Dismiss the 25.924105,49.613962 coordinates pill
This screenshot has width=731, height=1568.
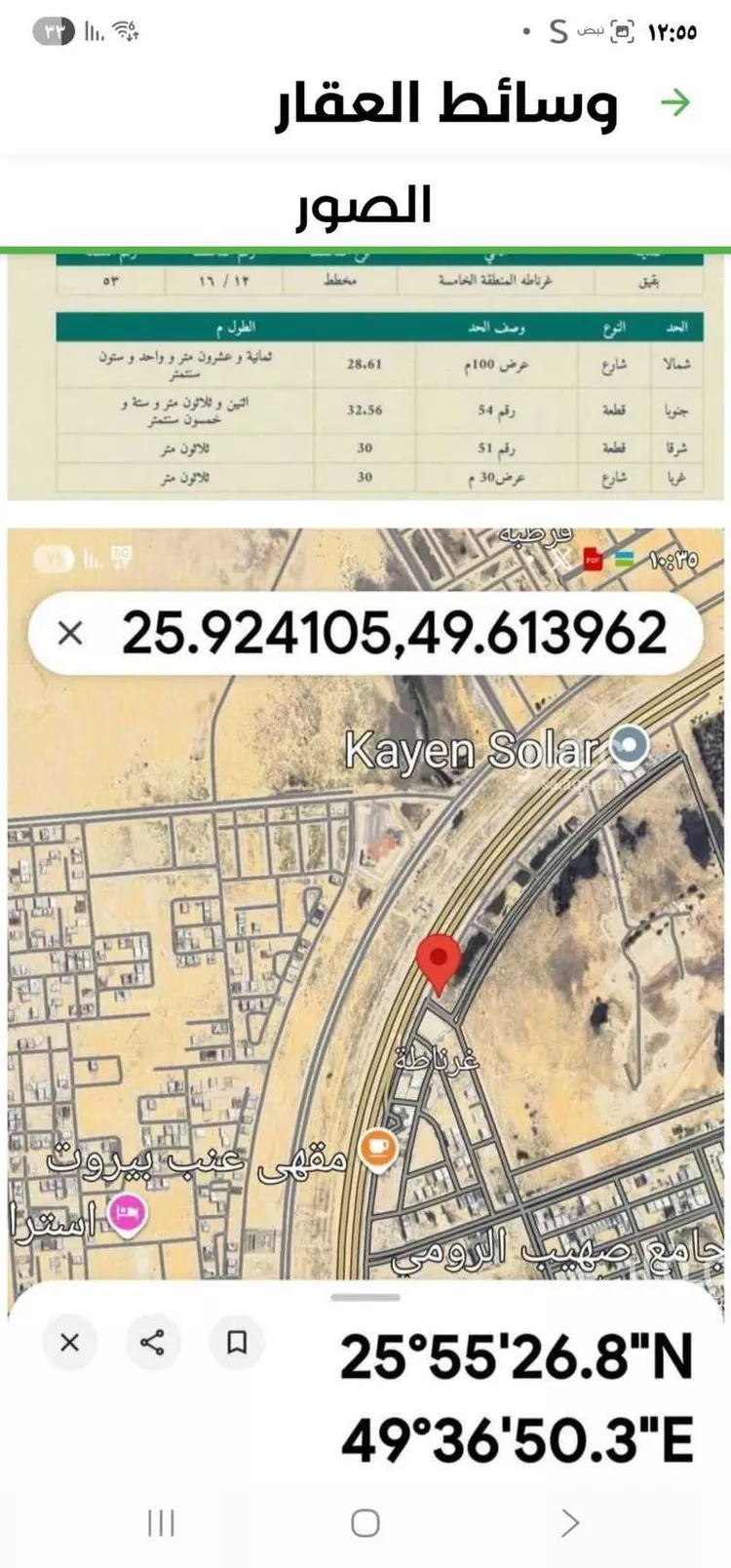coord(70,633)
